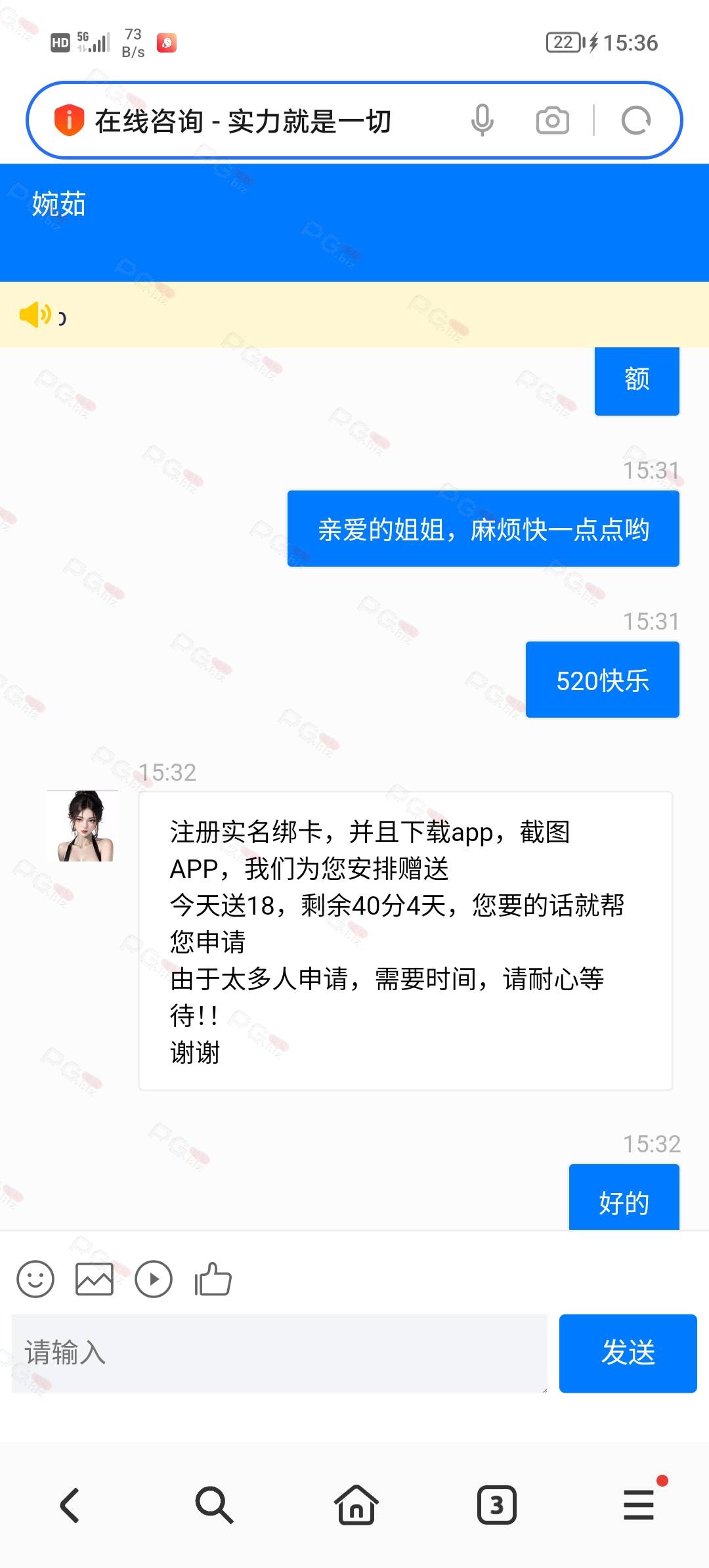Screen dimensions: 709x1568
Task: Open browser search from bottom bar
Action: point(213,1505)
